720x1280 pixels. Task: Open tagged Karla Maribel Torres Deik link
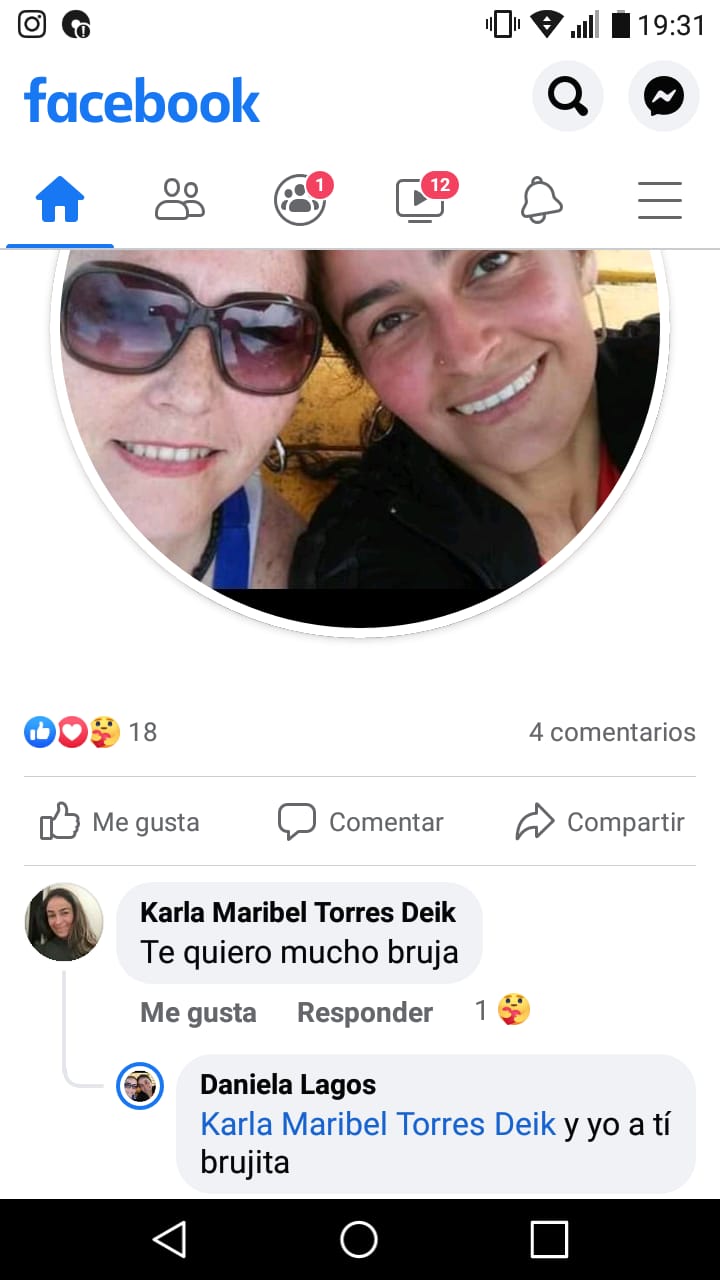(378, 1124)
